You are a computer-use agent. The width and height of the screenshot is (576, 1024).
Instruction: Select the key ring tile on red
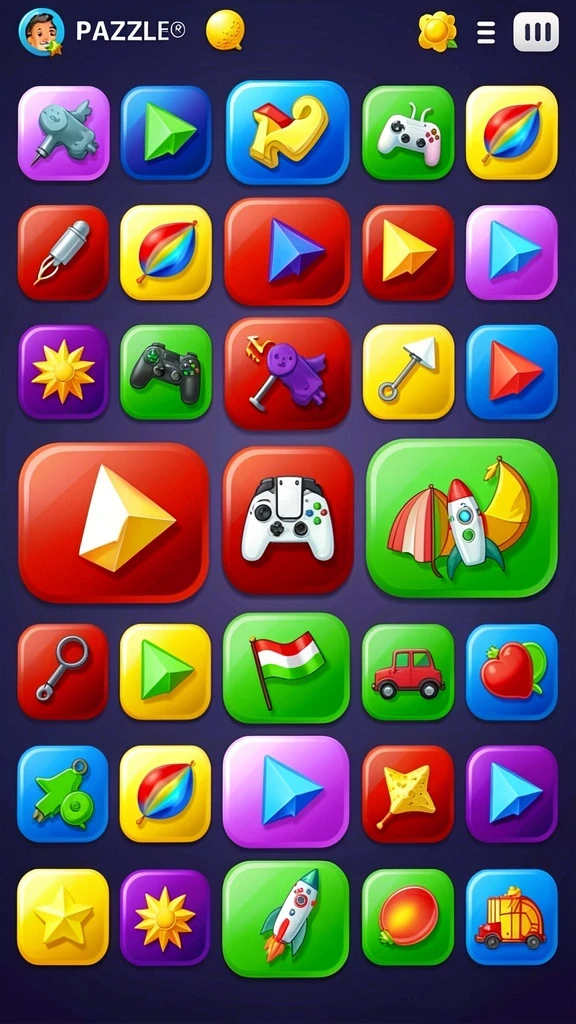point(63,671)
